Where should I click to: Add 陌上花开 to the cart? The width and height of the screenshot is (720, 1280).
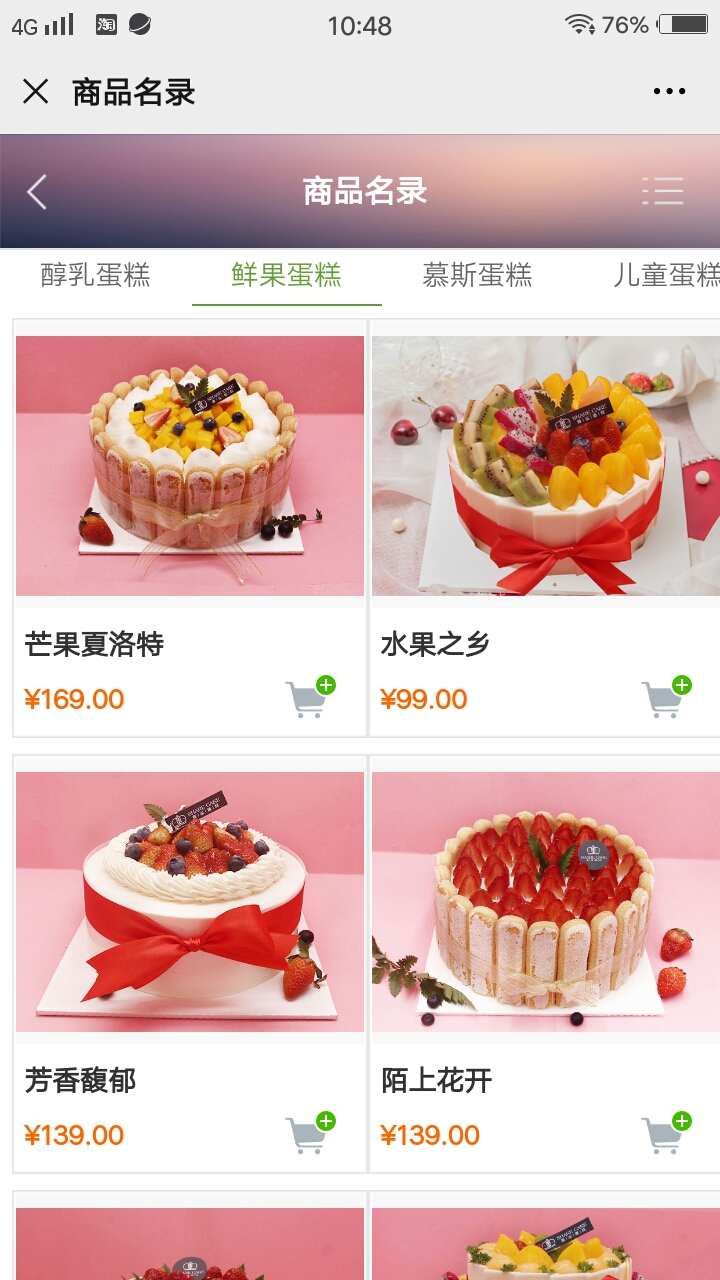(x=666, y=1133)
